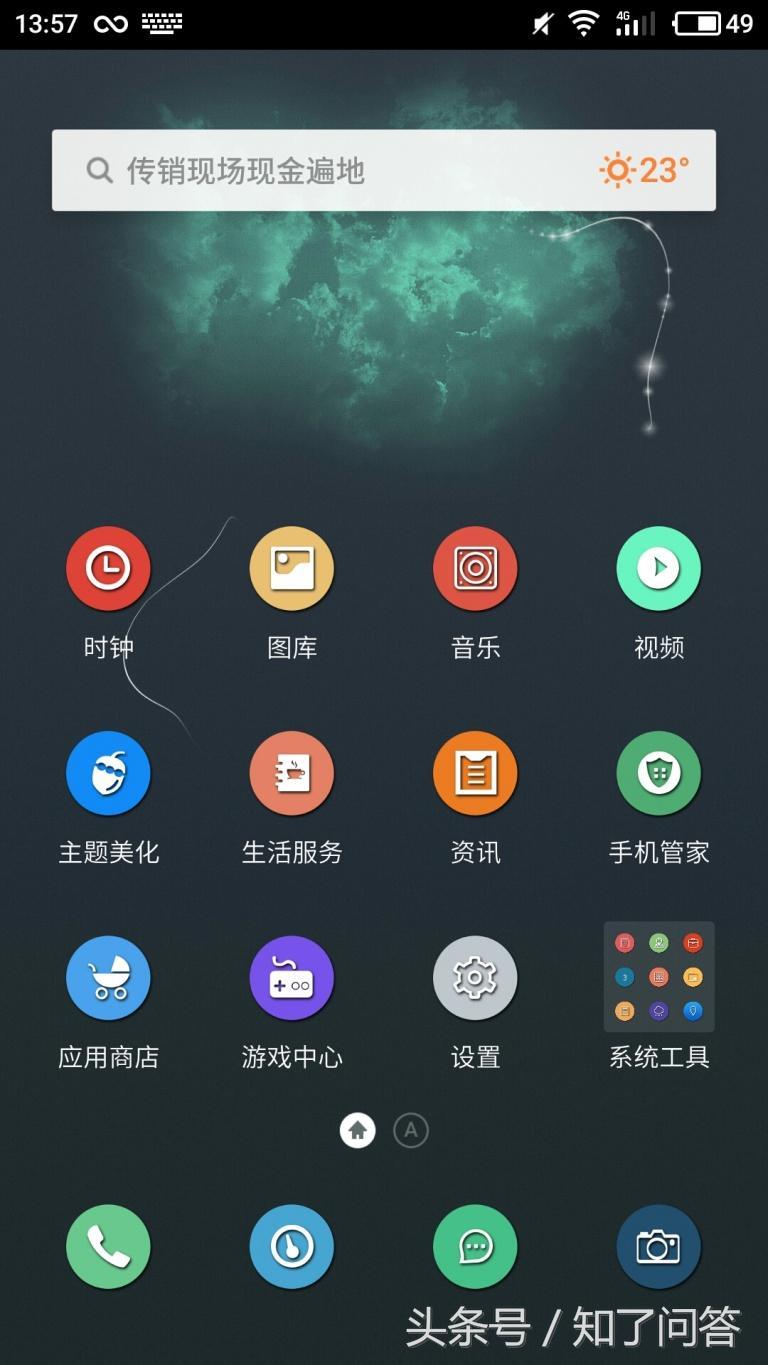This screenshot has height=1365, width=768.
Task: Launch the 图库 gallery app
Action: (292, 569)
